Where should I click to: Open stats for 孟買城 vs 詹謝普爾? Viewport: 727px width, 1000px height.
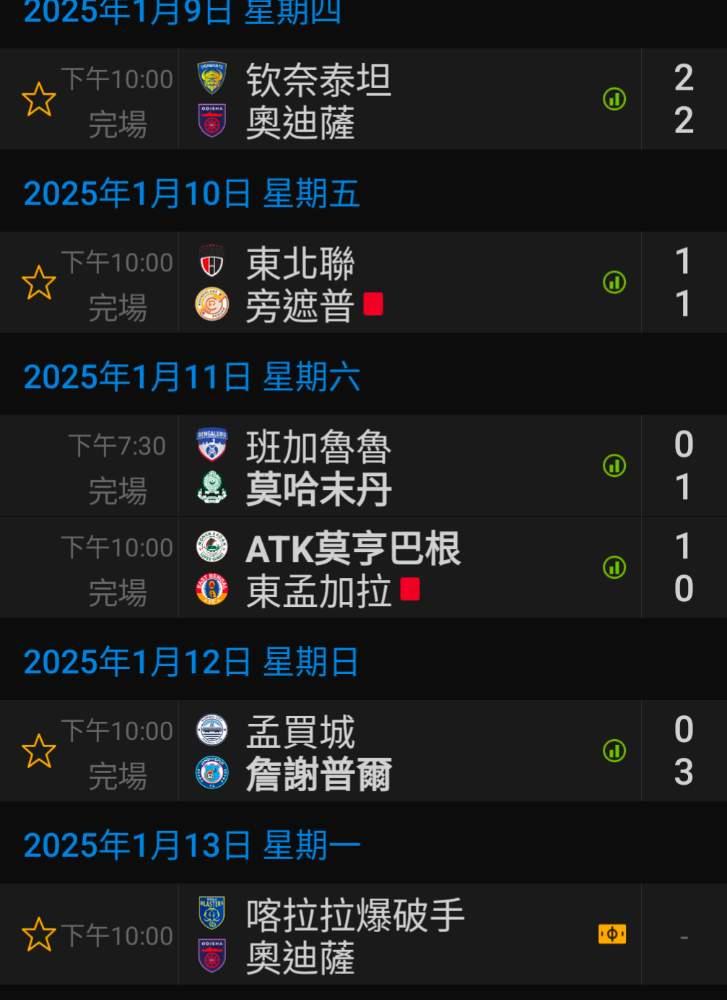[614, 751]
